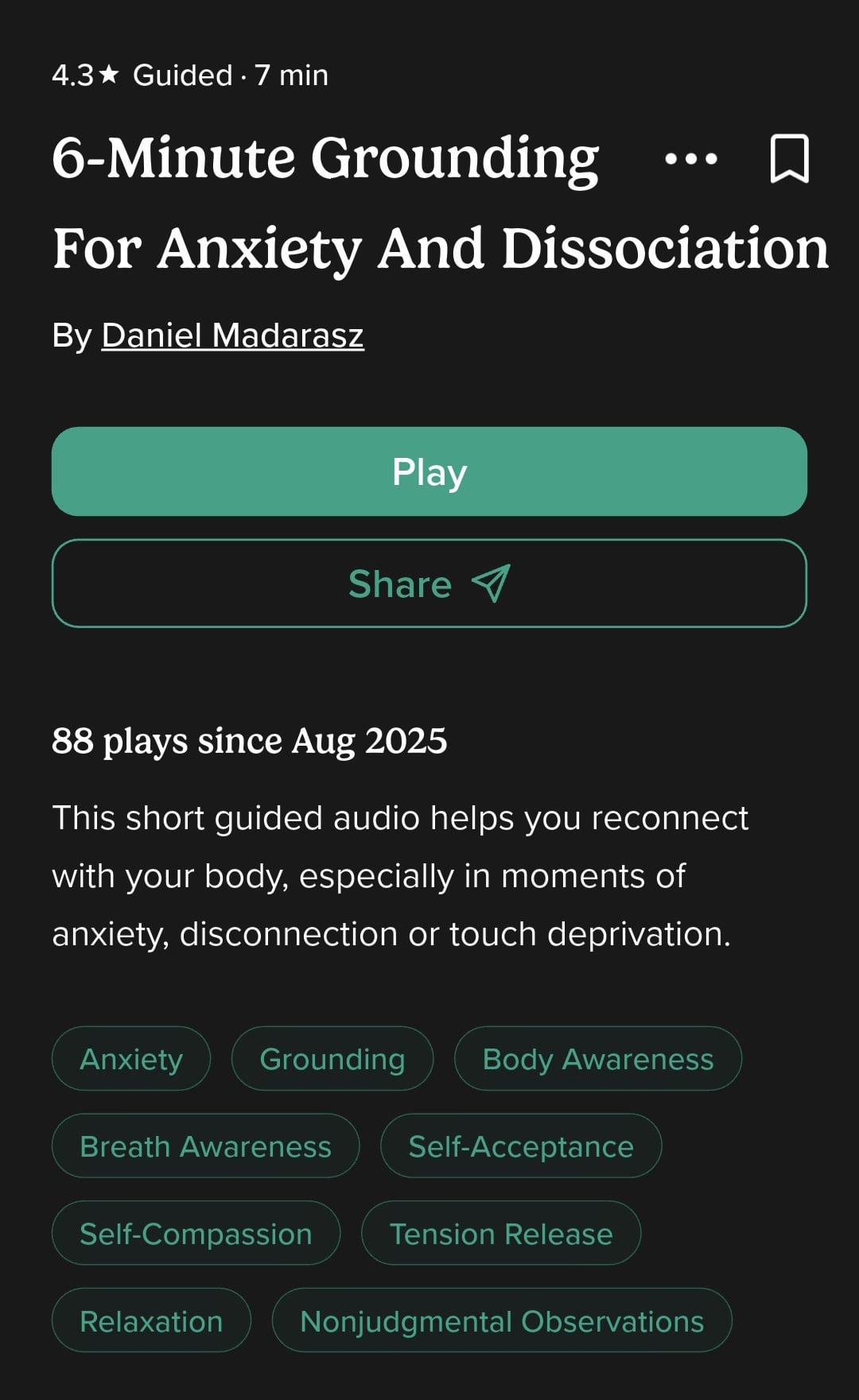Play the guided grounding audio
Image resolution: width=859 pixels, height=1400 pixels.
coord(429,471)
